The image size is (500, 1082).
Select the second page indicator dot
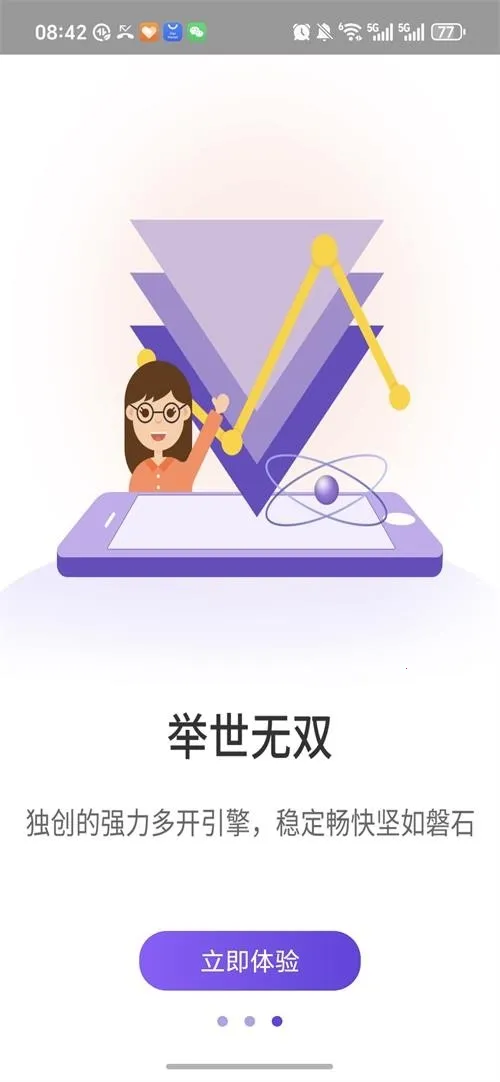tap(250, 1021)
